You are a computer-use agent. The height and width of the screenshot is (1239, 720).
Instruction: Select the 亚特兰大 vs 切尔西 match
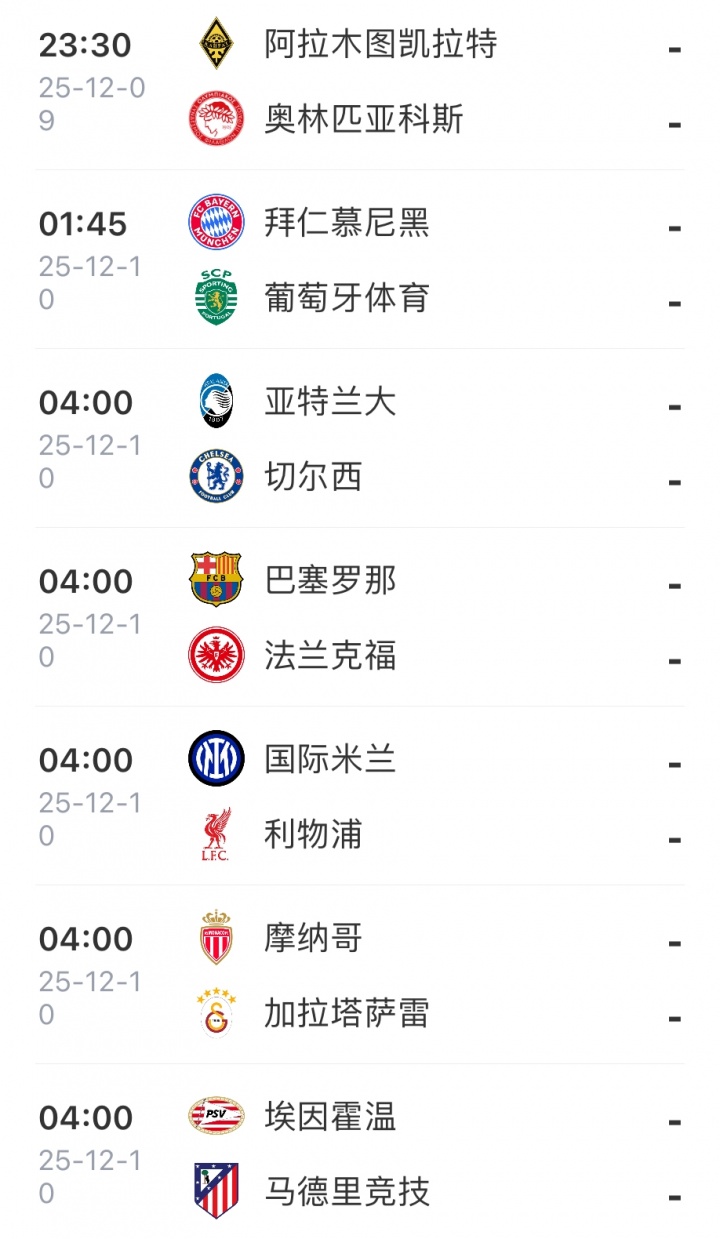360,439
